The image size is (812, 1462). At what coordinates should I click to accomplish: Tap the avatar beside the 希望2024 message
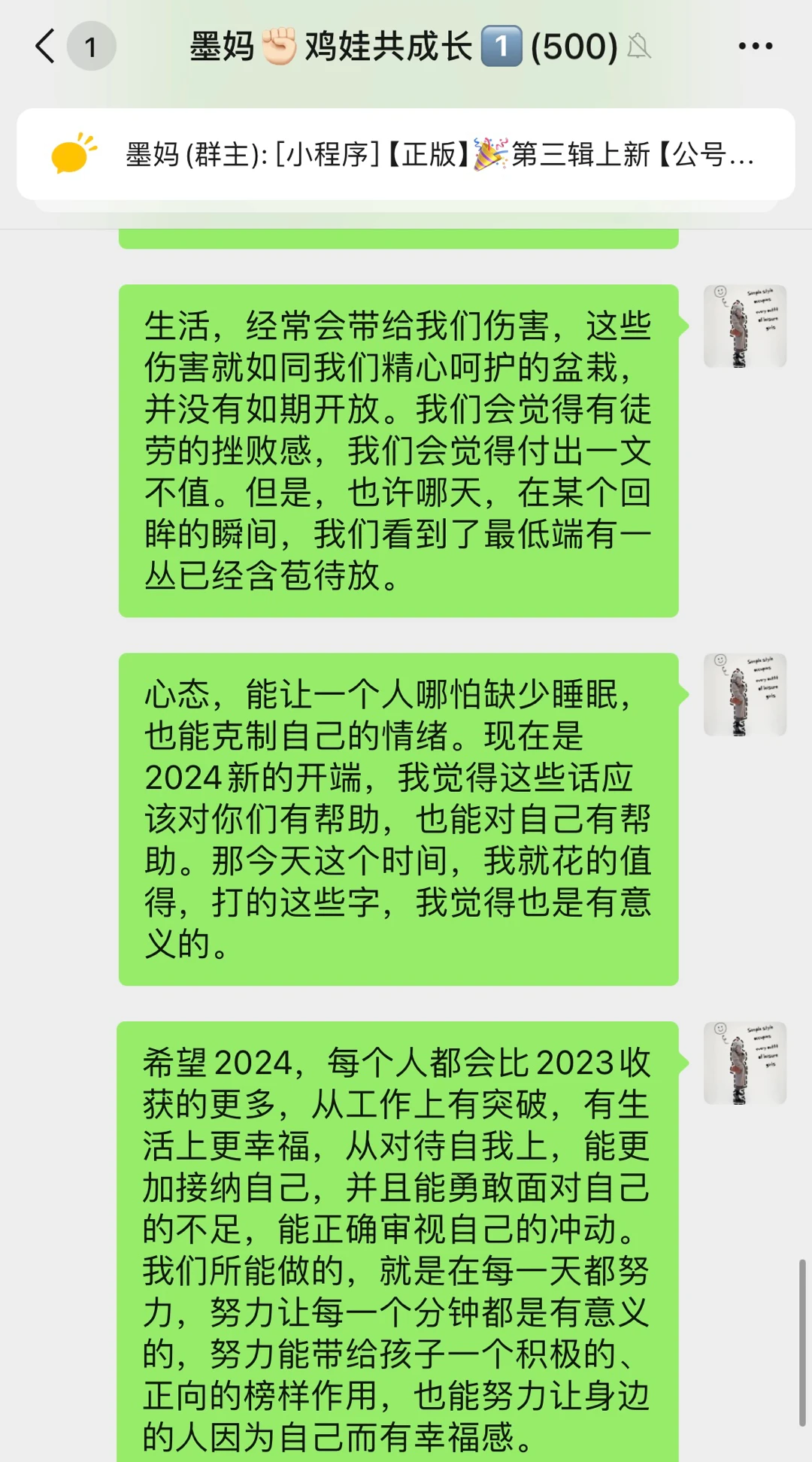click(744, 1063)
